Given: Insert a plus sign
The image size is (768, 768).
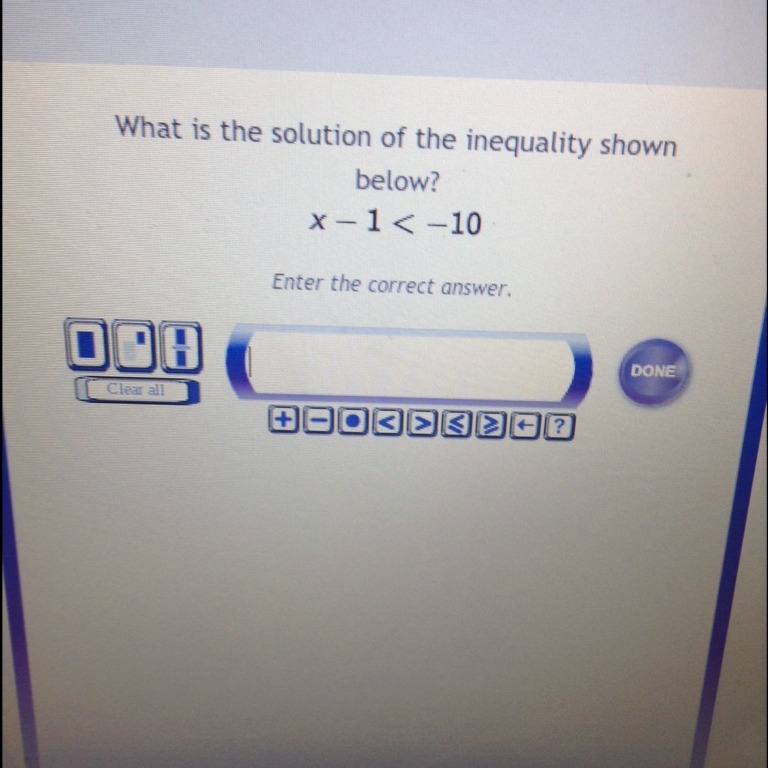Looking at the screenshot, I should click(x=283, y=421).
